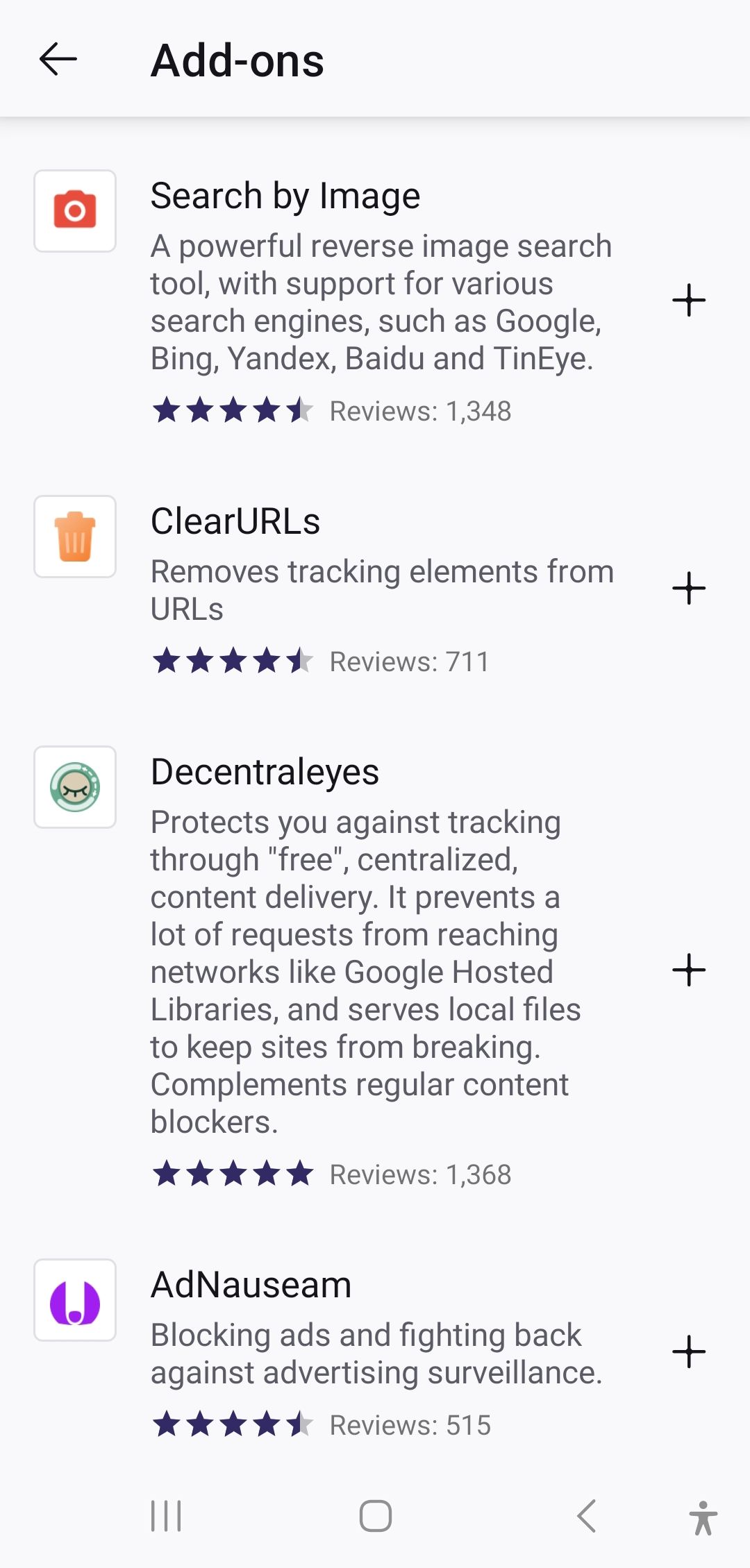Install AdNauseam using its plus icon
The height and width of the screenshot is (1568, 750).
click(689, 1351)
